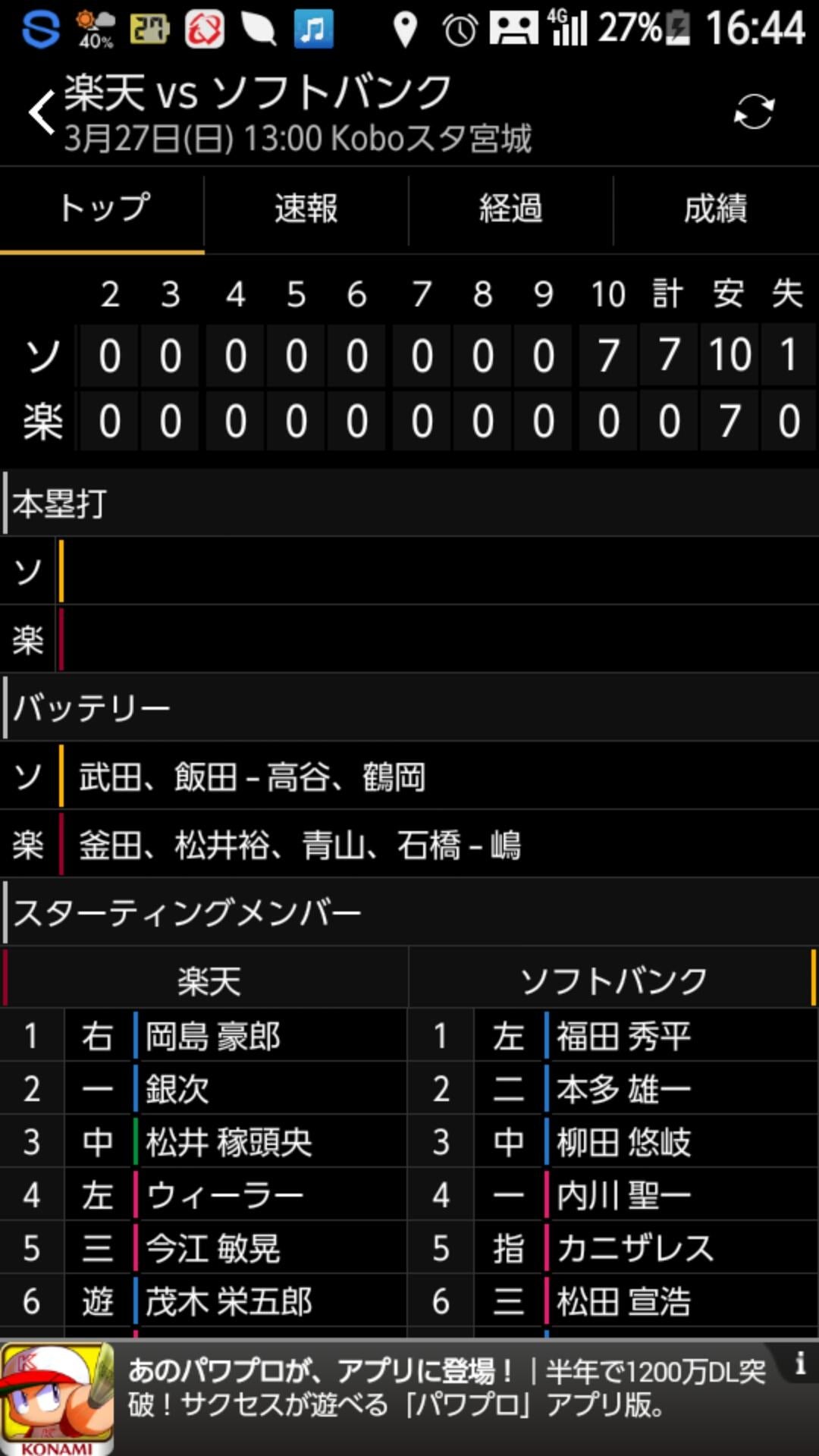Open player 茂木 栄五郎
The height and width of the screenshot is (1456, 819).
(228, 1302)
